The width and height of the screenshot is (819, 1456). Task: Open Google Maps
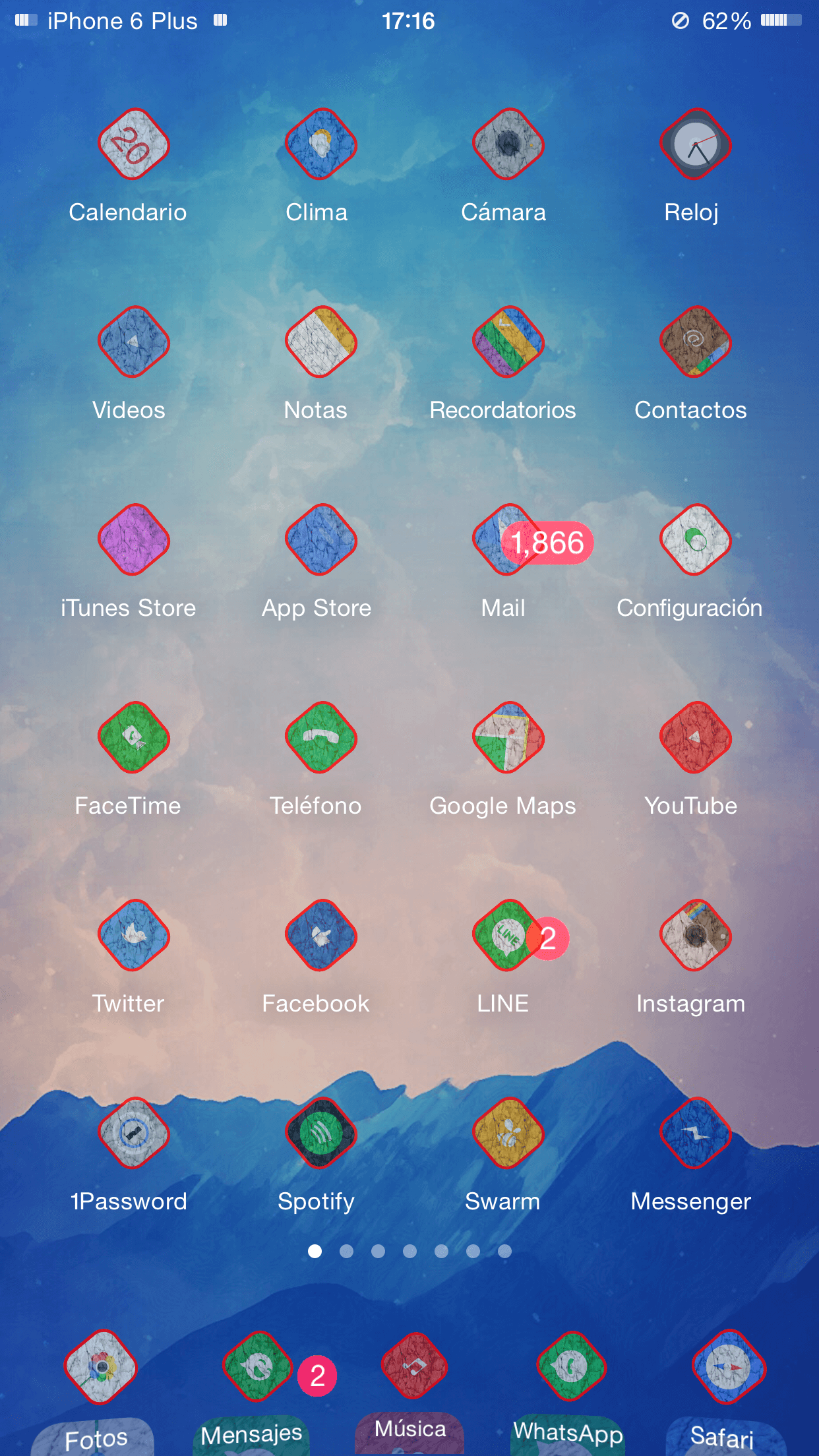tap(508, 738)
